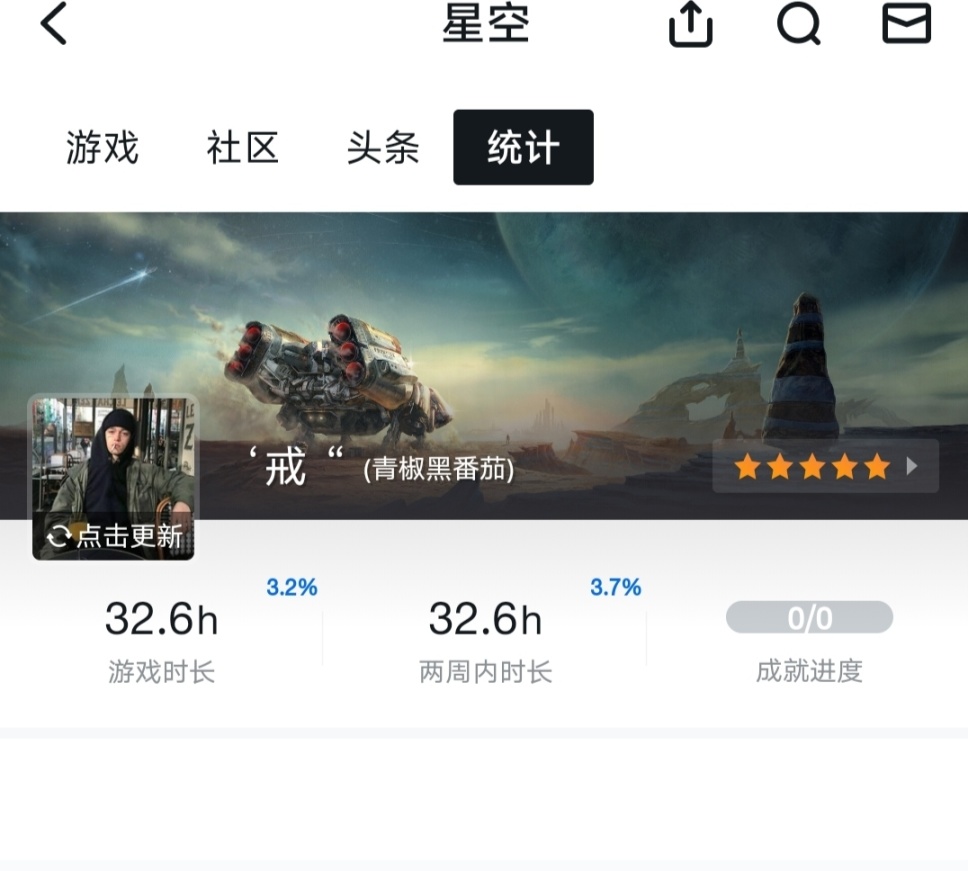Viewport: 968px width, 871px height.
Task: Tap 点击更新 on the avatar
Action: coord(114,537)
